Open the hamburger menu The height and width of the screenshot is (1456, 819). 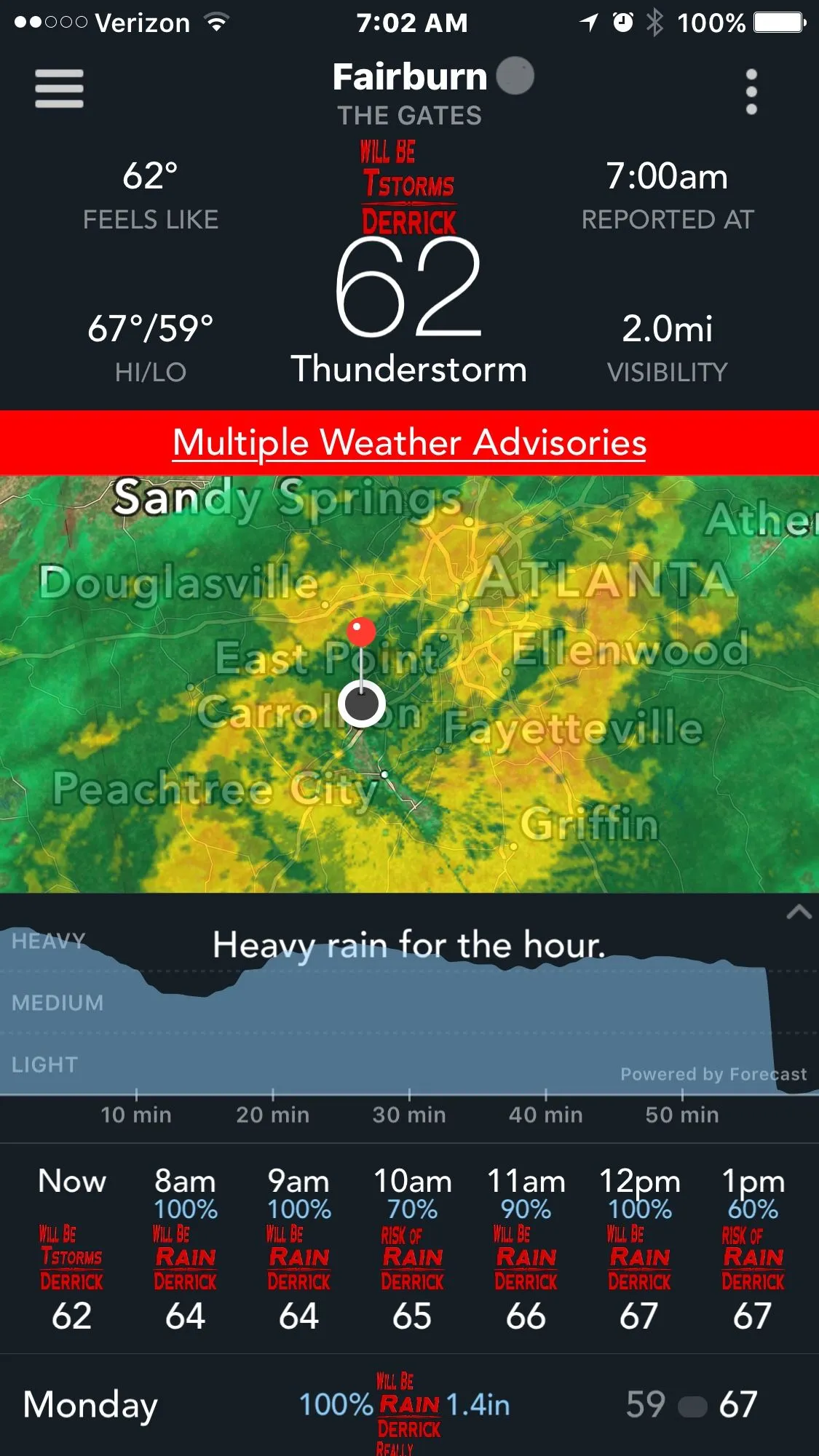pos(59,89)
